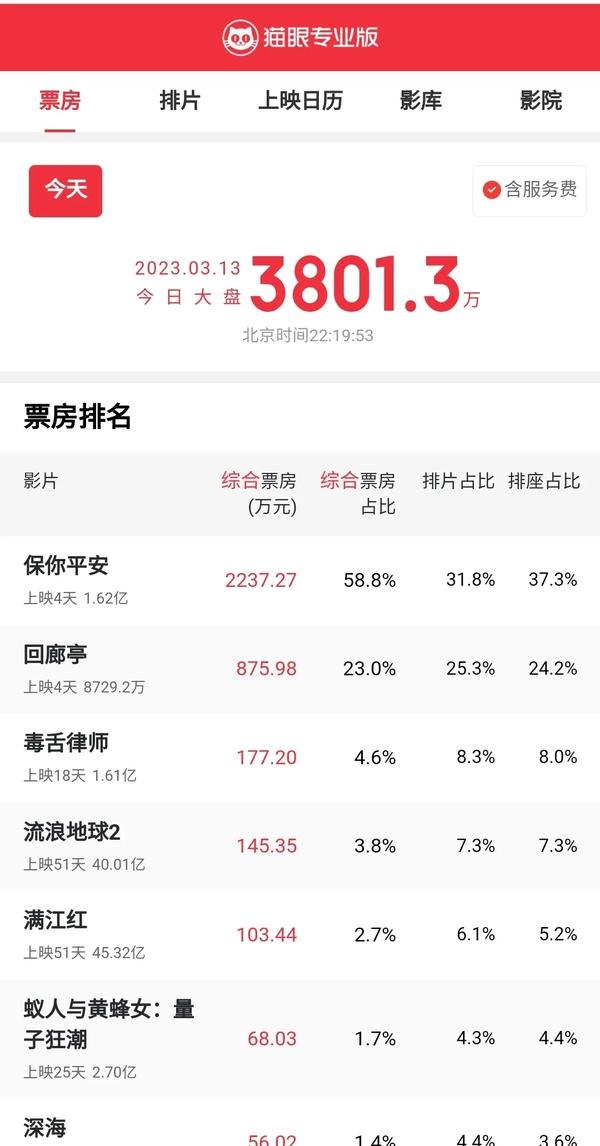Toggle the 含服务费 option
The image size is (600, 1146).
[529, 191]
